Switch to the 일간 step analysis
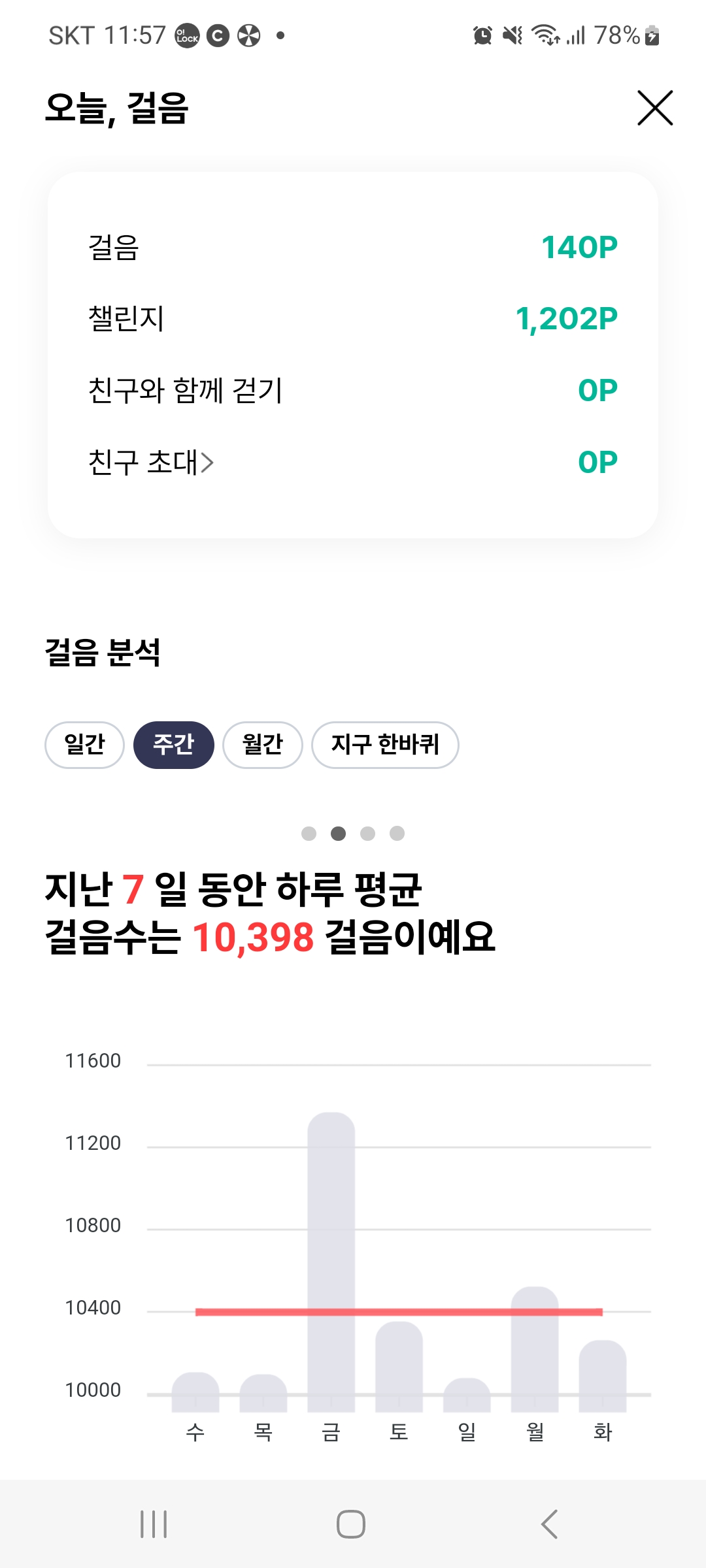The image size is (706, 1568). coord(84,745)
